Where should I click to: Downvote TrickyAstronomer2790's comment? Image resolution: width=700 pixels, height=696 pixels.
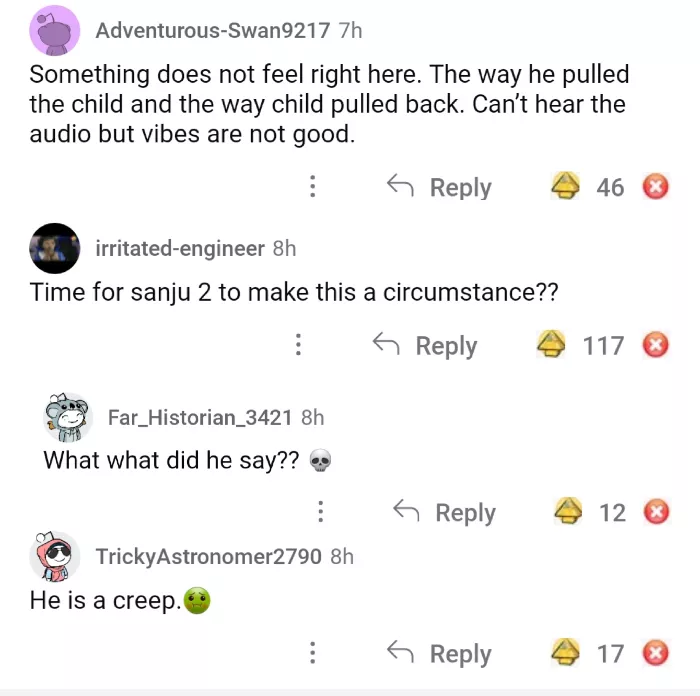(655, 653)
